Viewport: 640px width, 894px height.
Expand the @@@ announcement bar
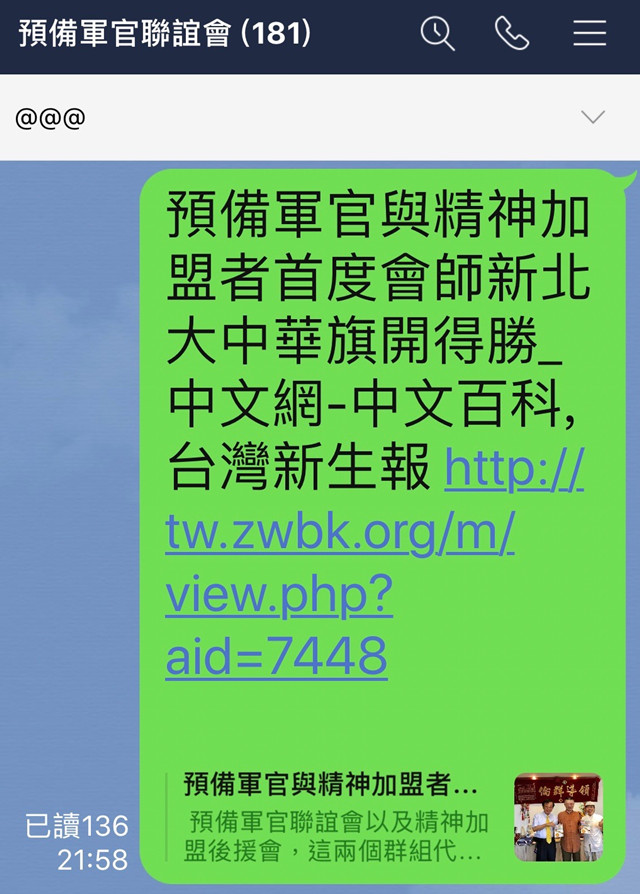click(593, 118)
